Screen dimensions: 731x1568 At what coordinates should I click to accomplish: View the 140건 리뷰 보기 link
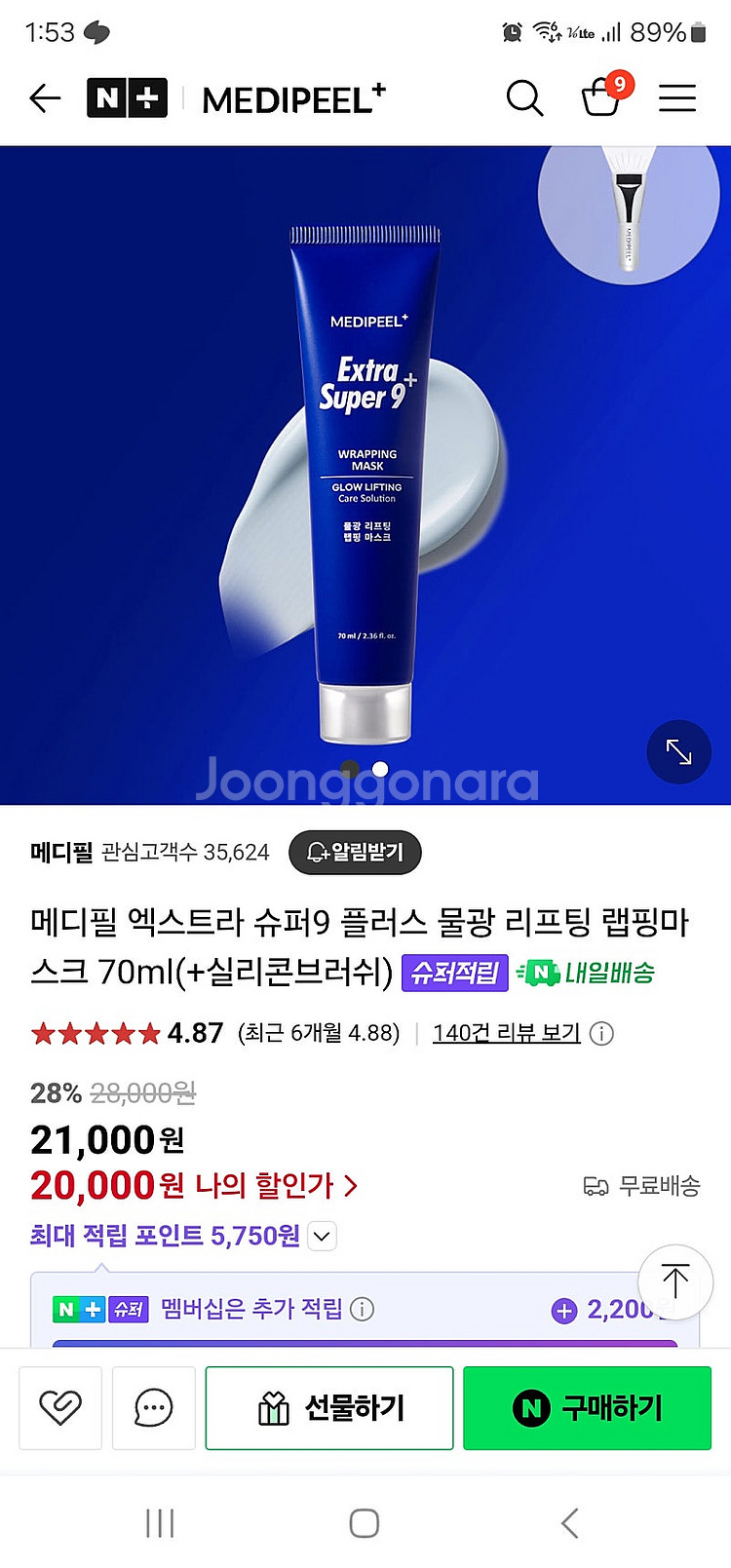(506, 1033)
